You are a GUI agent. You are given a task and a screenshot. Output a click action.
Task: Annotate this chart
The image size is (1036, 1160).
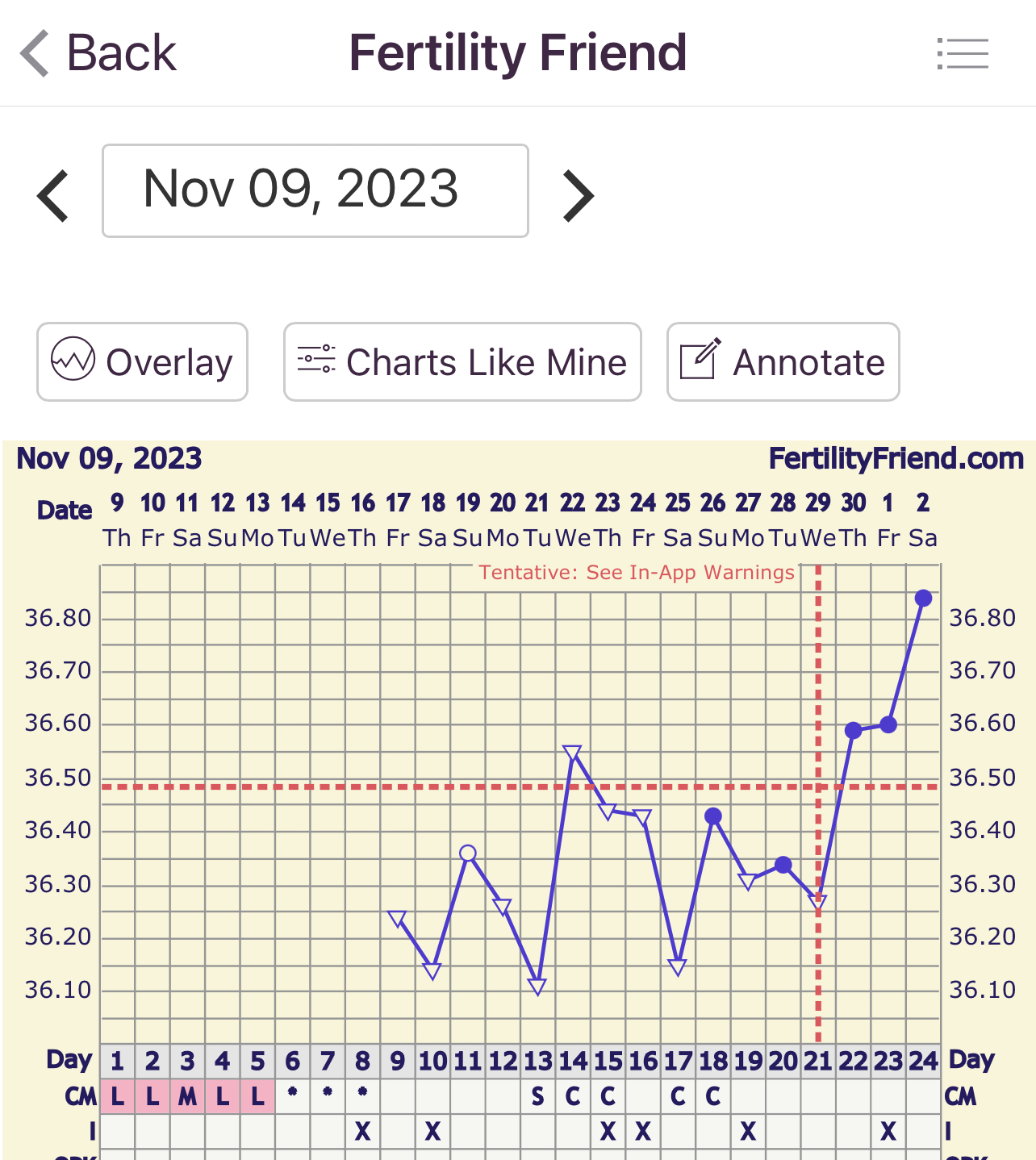783,362
